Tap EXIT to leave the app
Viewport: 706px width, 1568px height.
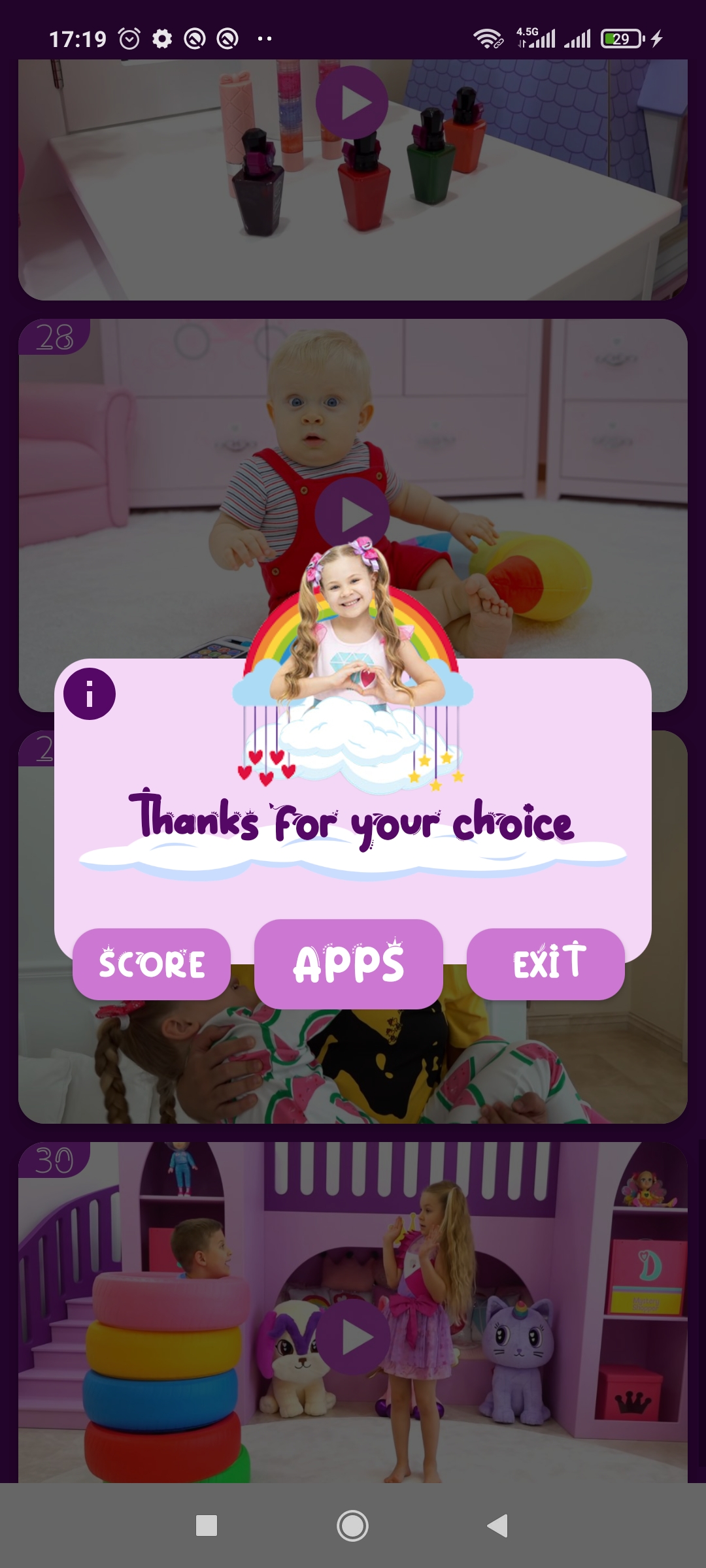click(545, 964)
